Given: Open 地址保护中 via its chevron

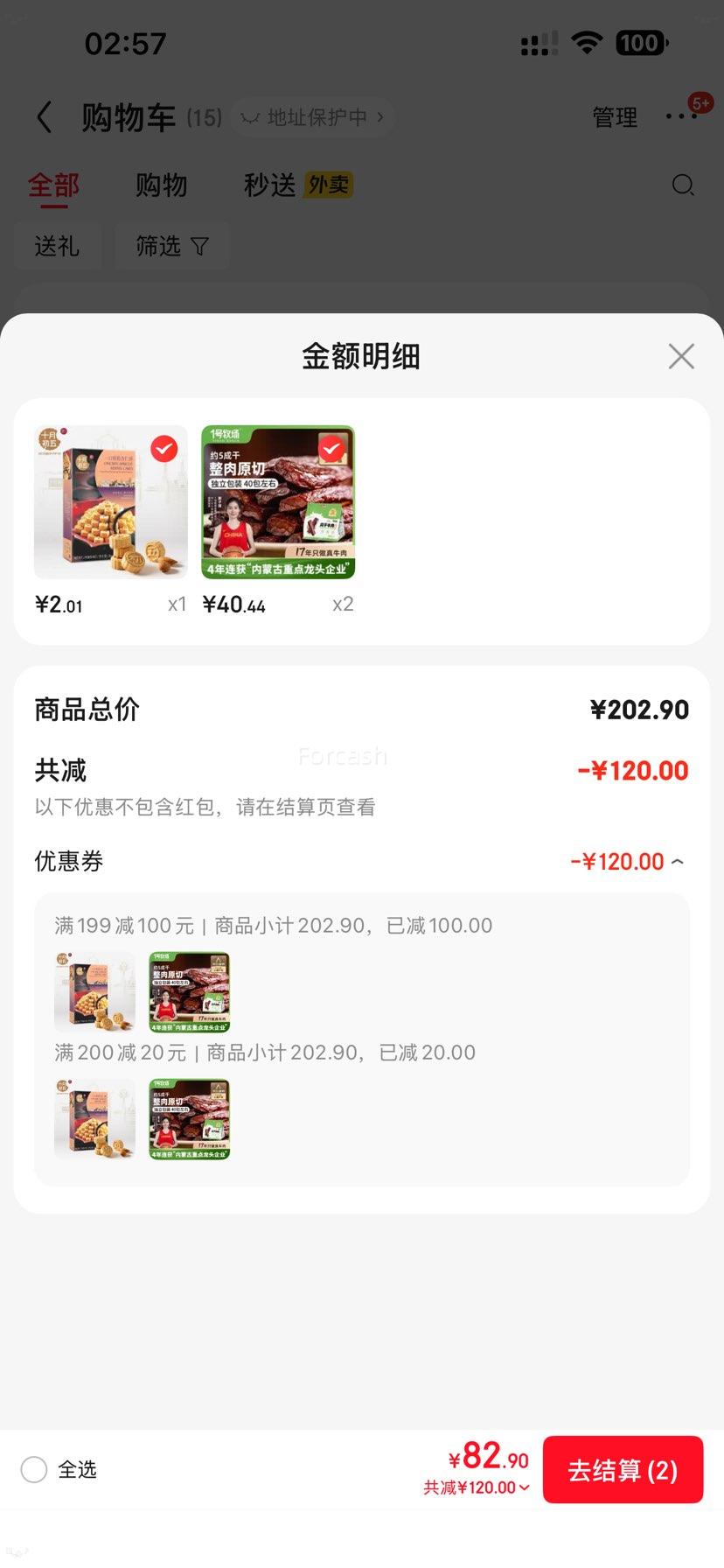Looking at the screenshot, I should [x=379, y=116].
